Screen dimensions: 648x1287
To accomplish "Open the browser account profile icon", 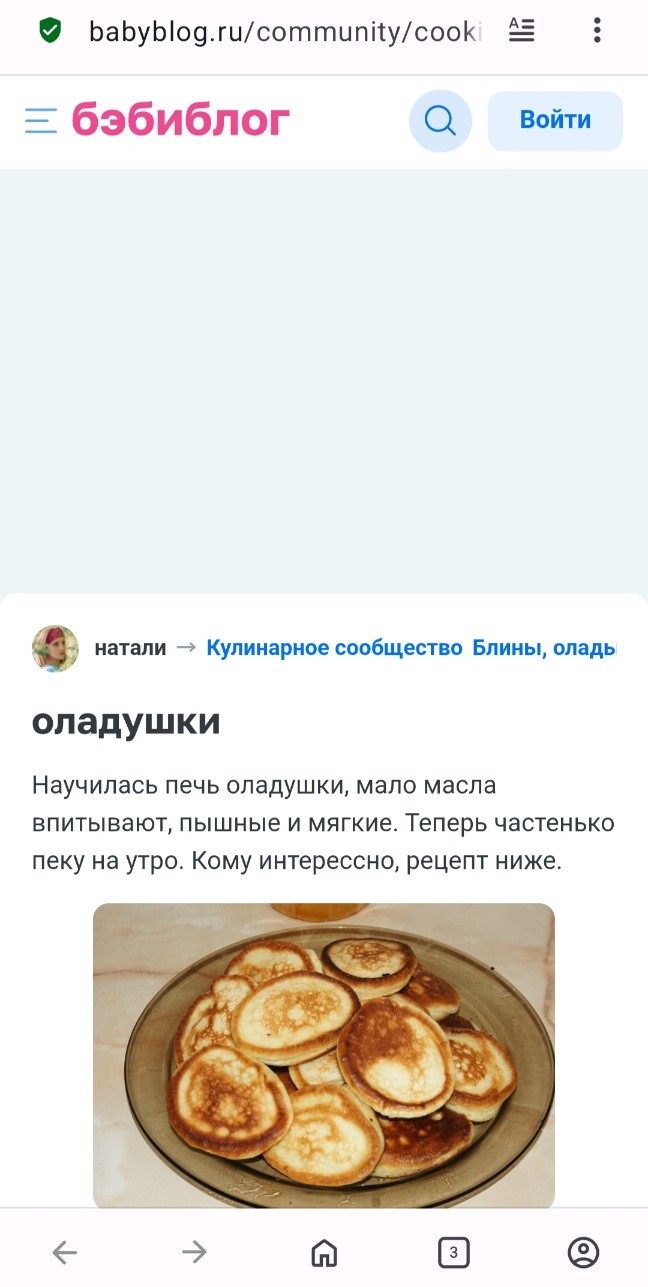I will [583, 1252].
